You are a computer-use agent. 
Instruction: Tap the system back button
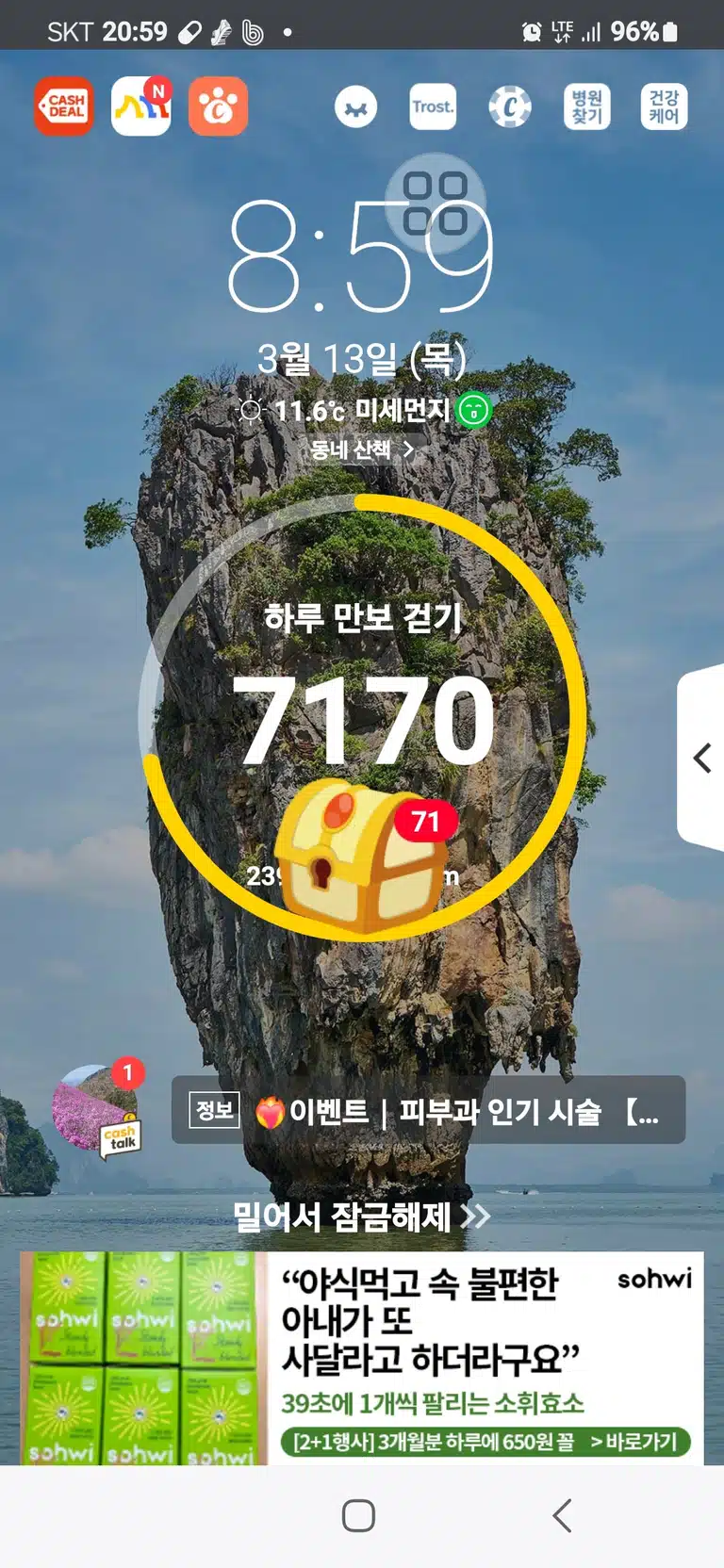[x=562, y=1515]
